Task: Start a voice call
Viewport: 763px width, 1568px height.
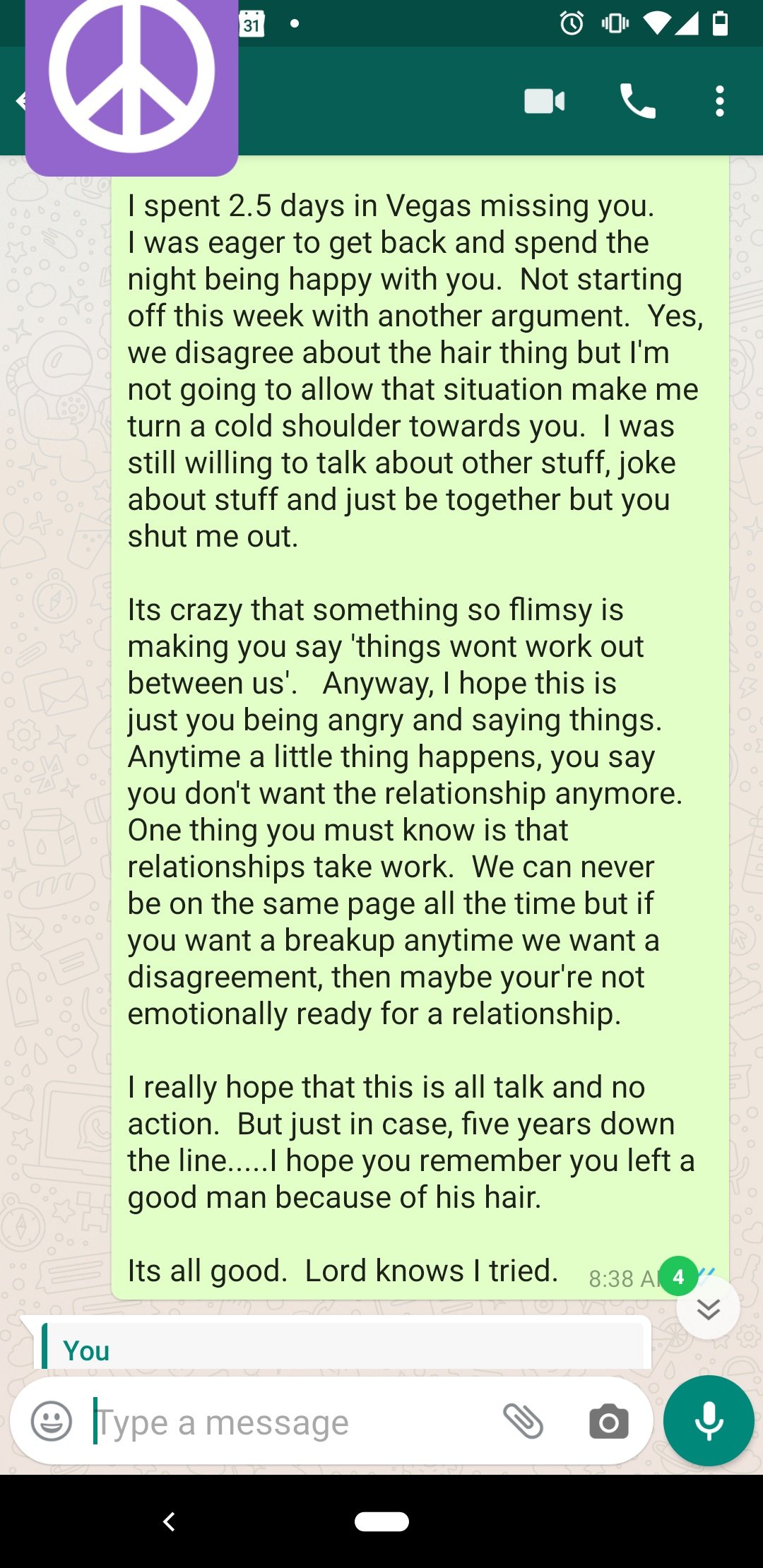Action: [637, 102]
